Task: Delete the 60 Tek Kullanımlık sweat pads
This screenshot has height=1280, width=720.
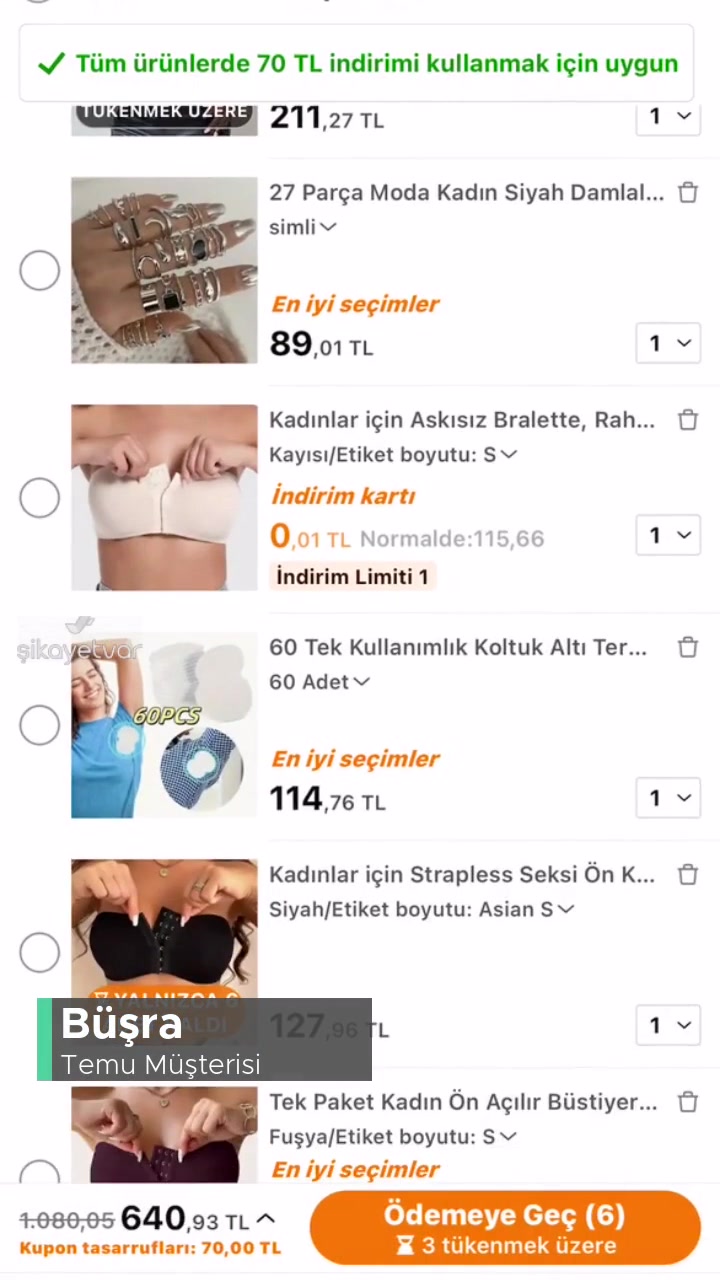Action: pos(688,647)
